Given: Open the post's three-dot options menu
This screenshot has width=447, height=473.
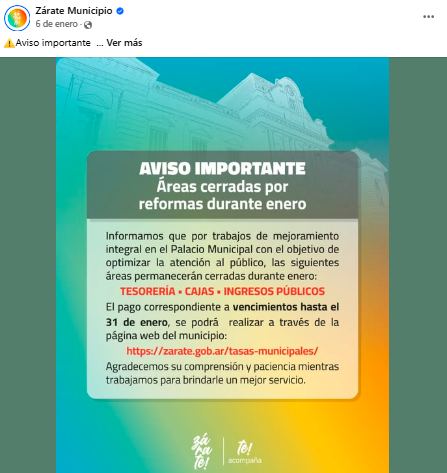Looking at the screenshot, I should click(x=428, y=17).
